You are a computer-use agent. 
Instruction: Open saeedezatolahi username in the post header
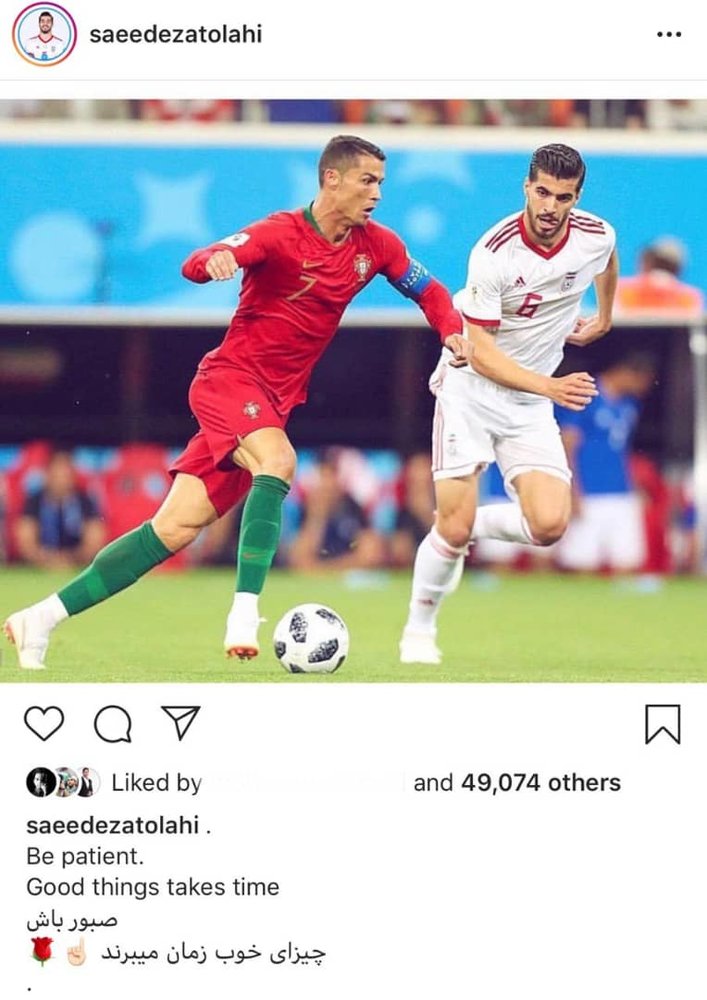pyautogui.click(x=175, y=34)
